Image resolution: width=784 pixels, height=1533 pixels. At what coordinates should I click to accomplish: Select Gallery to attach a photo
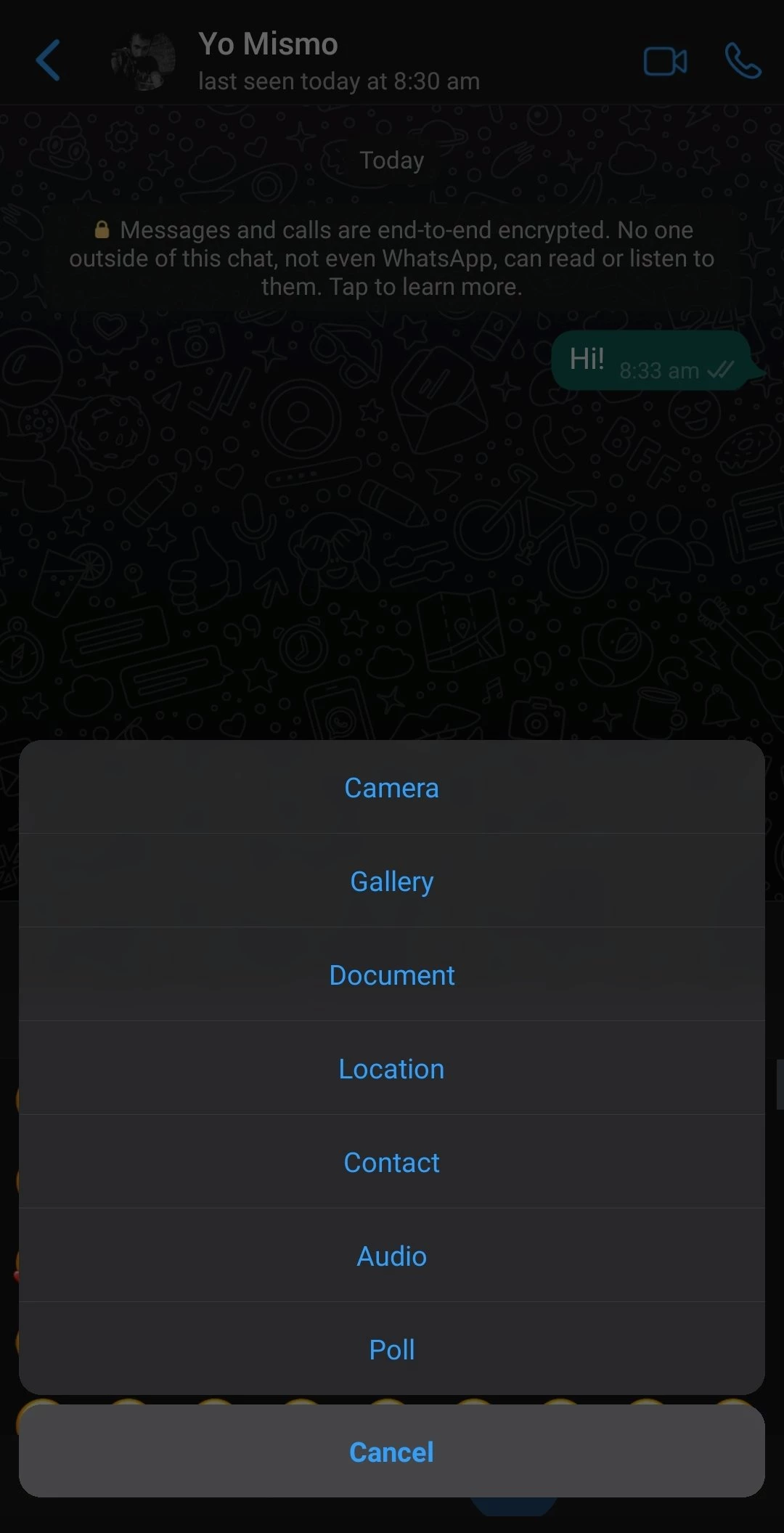[391, 882]
